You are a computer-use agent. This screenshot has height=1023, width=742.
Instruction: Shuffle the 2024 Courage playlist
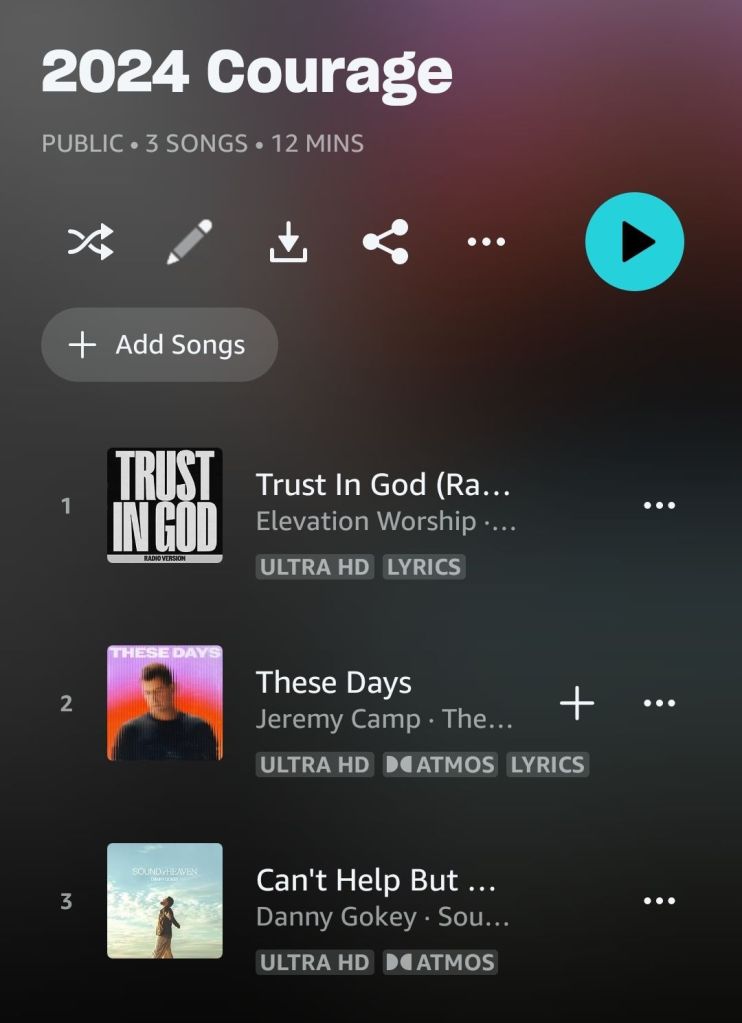pyautogui.click(x=90, y=242)
